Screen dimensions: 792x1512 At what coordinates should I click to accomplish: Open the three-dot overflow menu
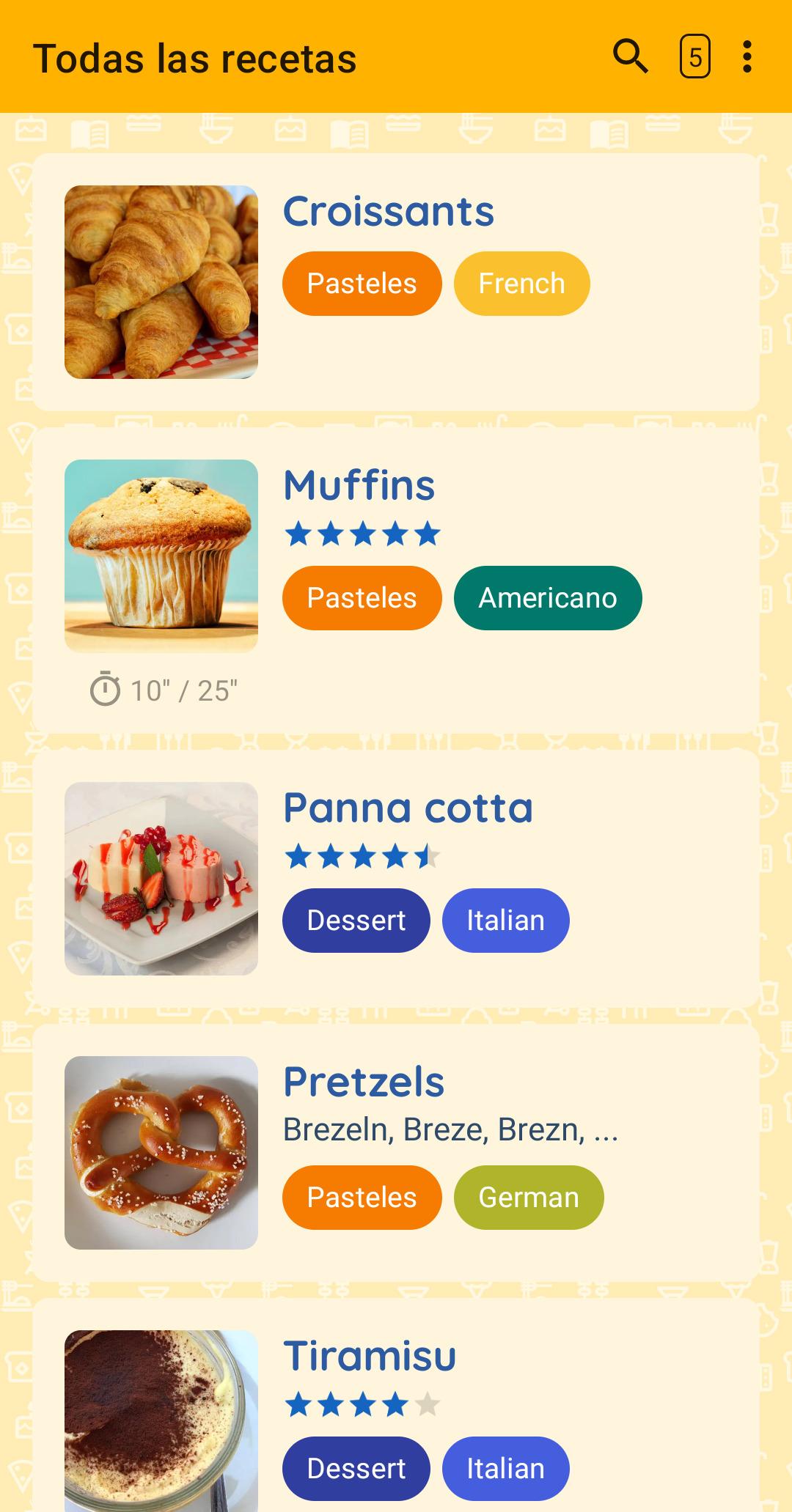[747, 56]
